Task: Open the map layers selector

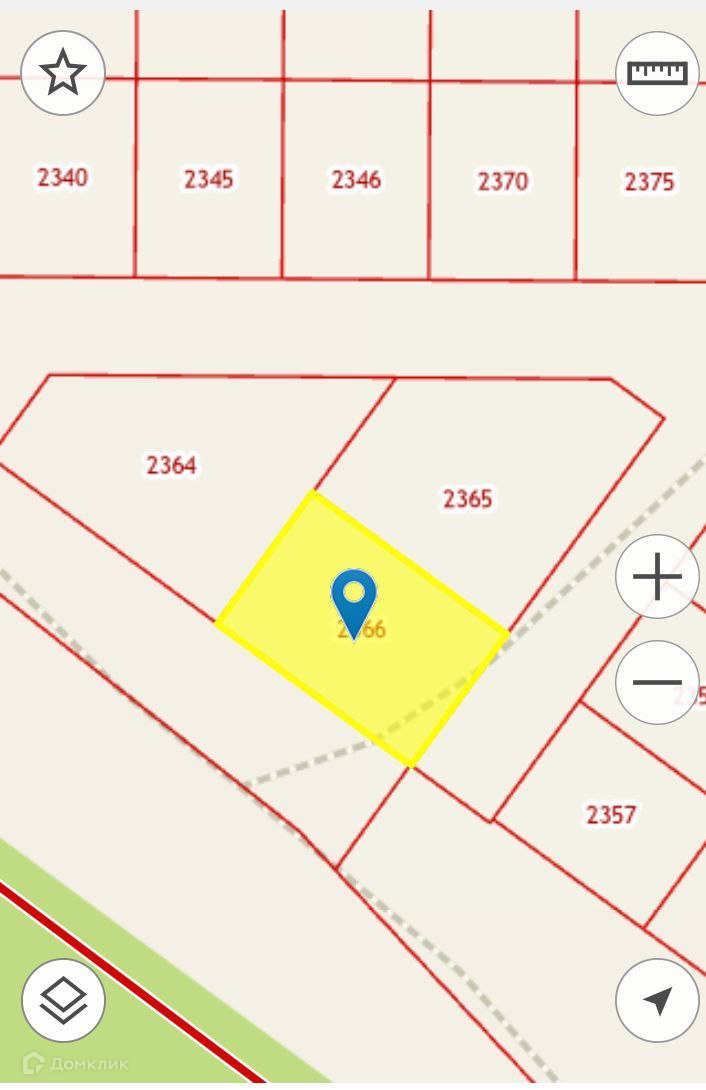Action: tap(63, 1000)
